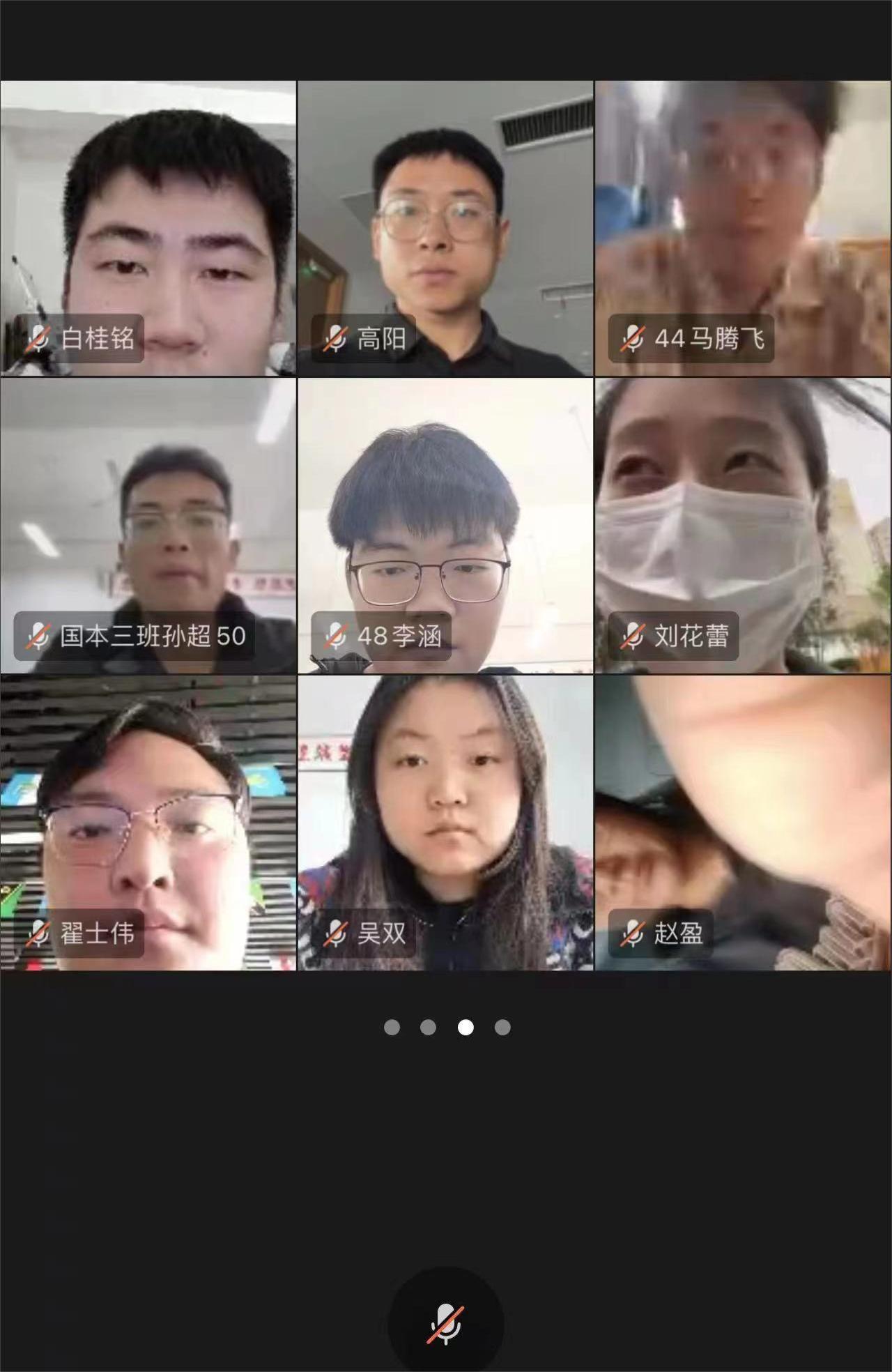
Task: Tap the 国本三班孙超50 video tile
Action: coord(148,526)
